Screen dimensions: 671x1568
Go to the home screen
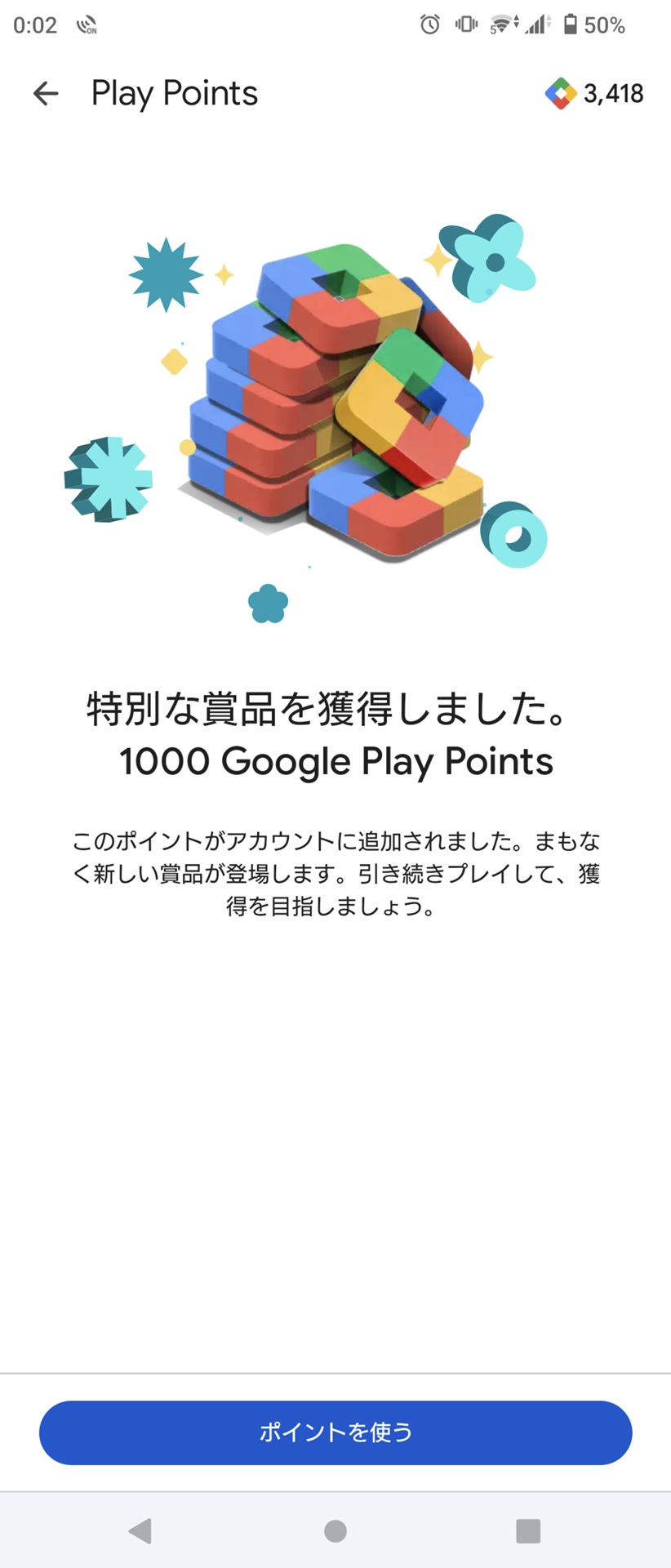click(x=335, y=1530)
